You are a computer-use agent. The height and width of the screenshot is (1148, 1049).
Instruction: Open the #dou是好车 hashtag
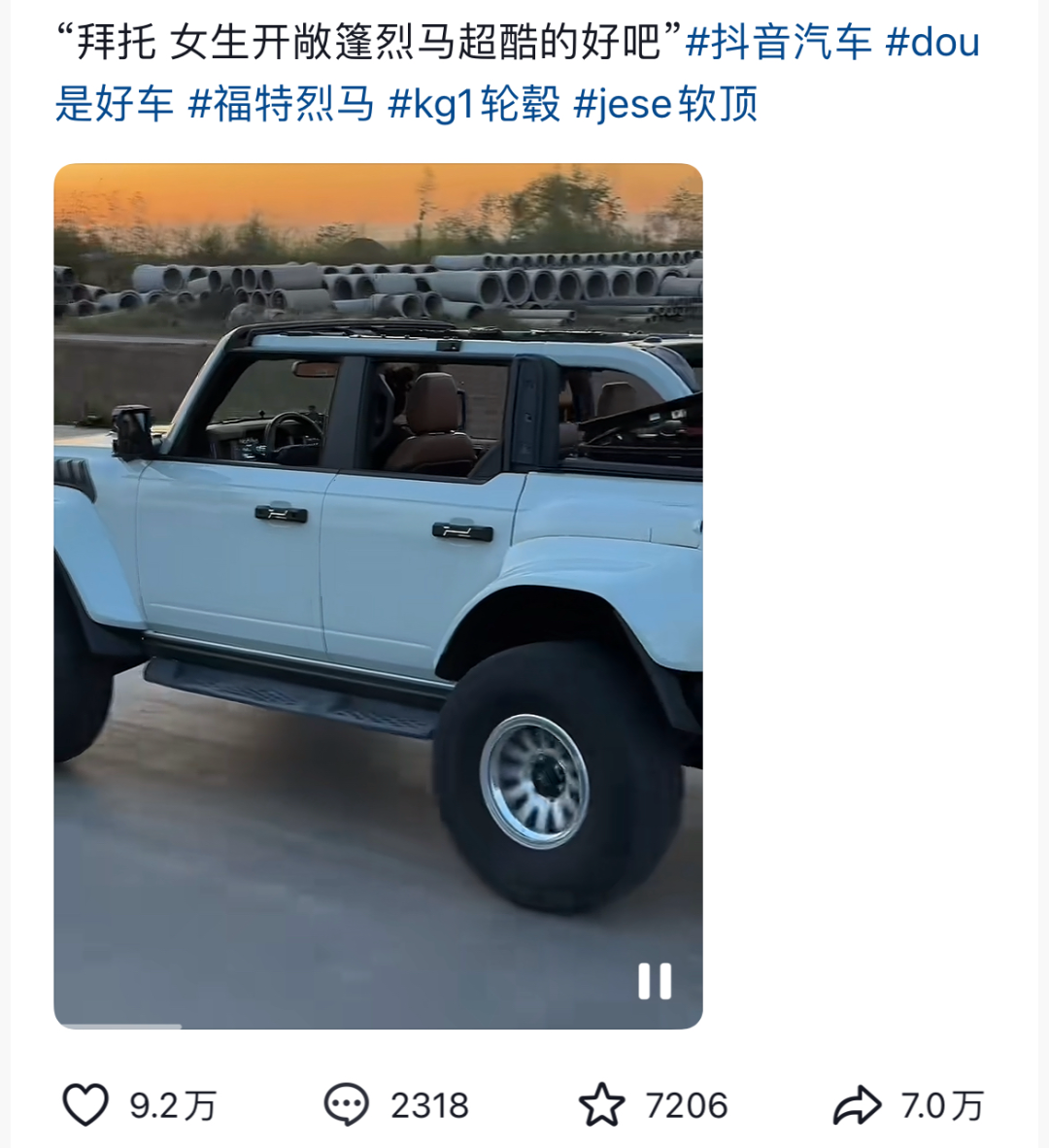pos(115,104)
